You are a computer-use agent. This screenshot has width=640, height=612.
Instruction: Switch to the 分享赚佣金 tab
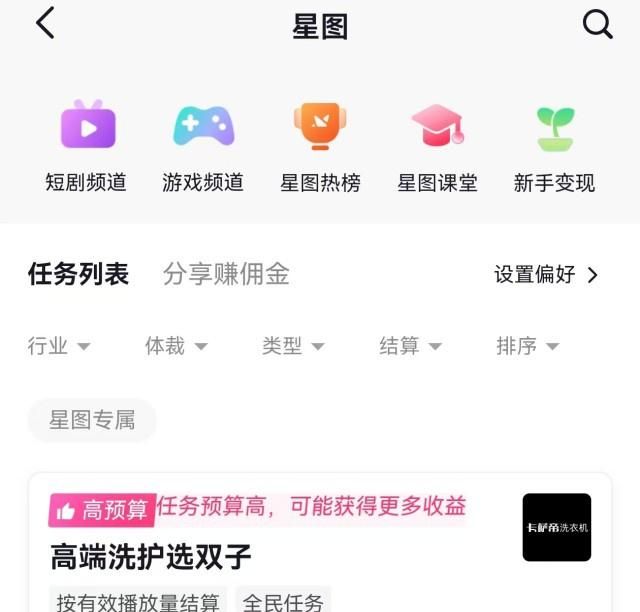[x=226, y=275]
